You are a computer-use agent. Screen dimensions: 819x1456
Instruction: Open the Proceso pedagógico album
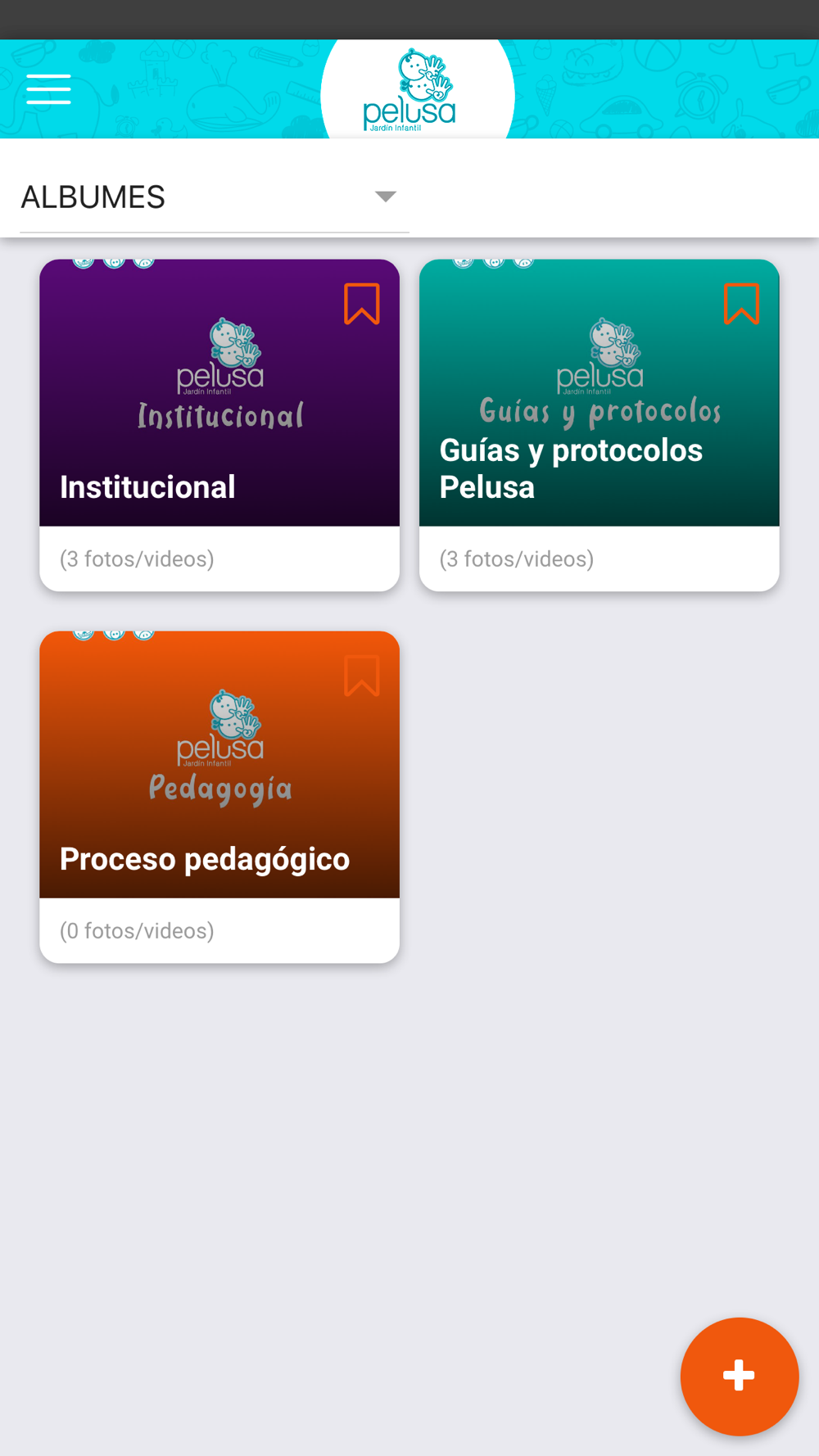[219, 797]
